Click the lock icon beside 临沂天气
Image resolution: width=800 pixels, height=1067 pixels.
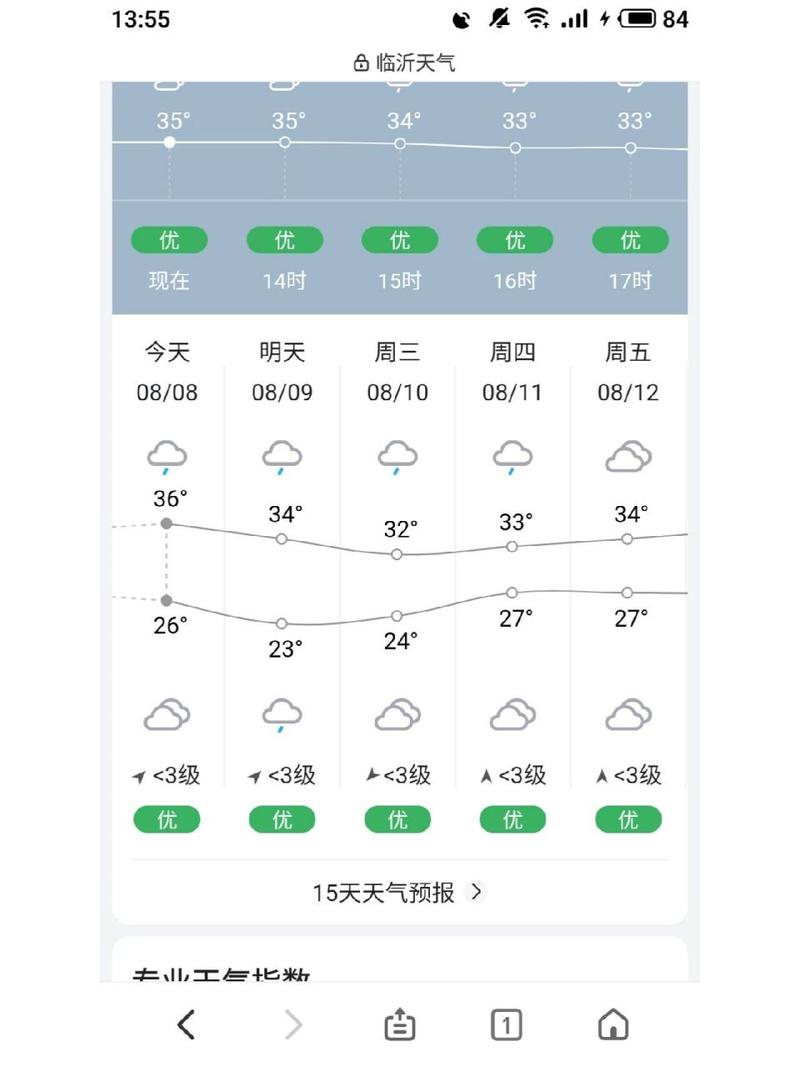(361, 62)
